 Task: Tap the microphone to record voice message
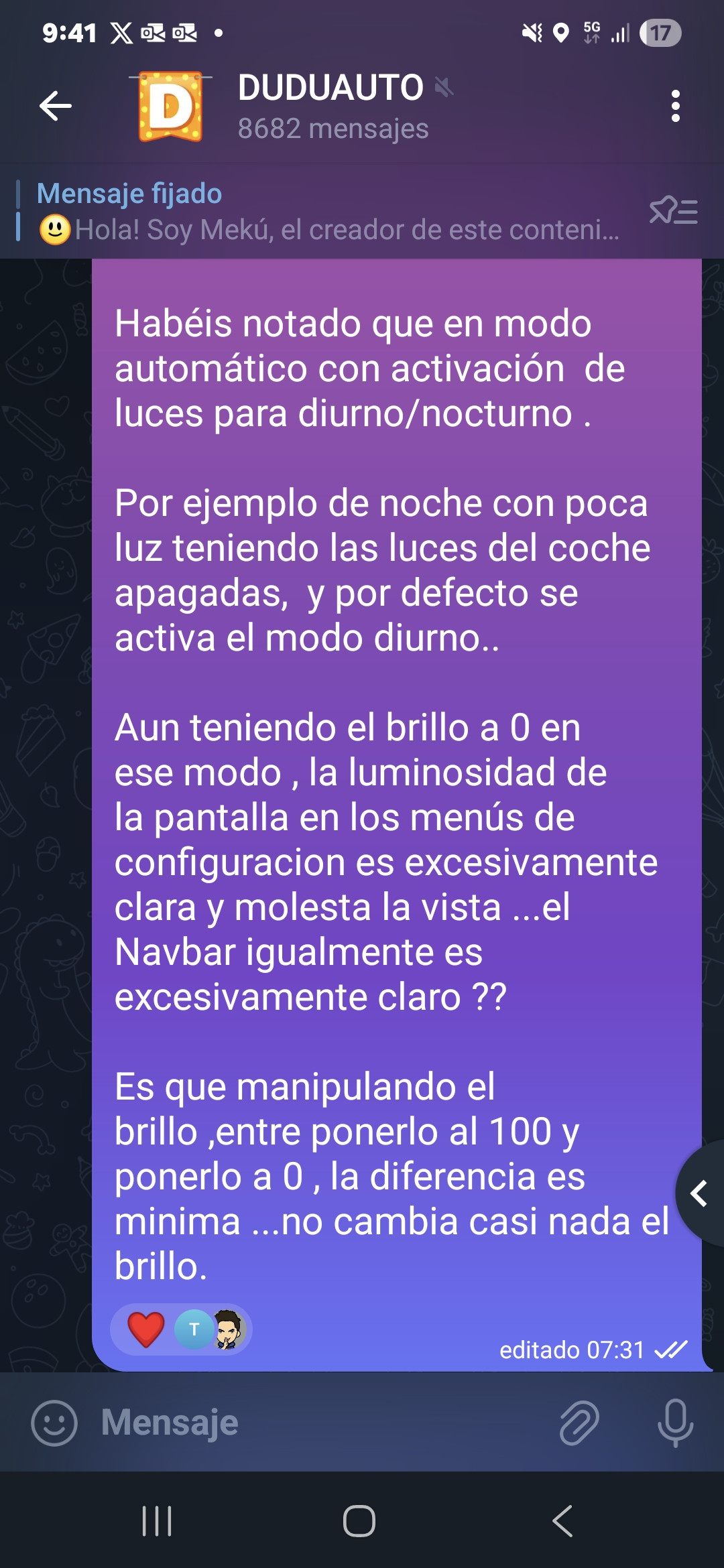[x=675, y=1423]
